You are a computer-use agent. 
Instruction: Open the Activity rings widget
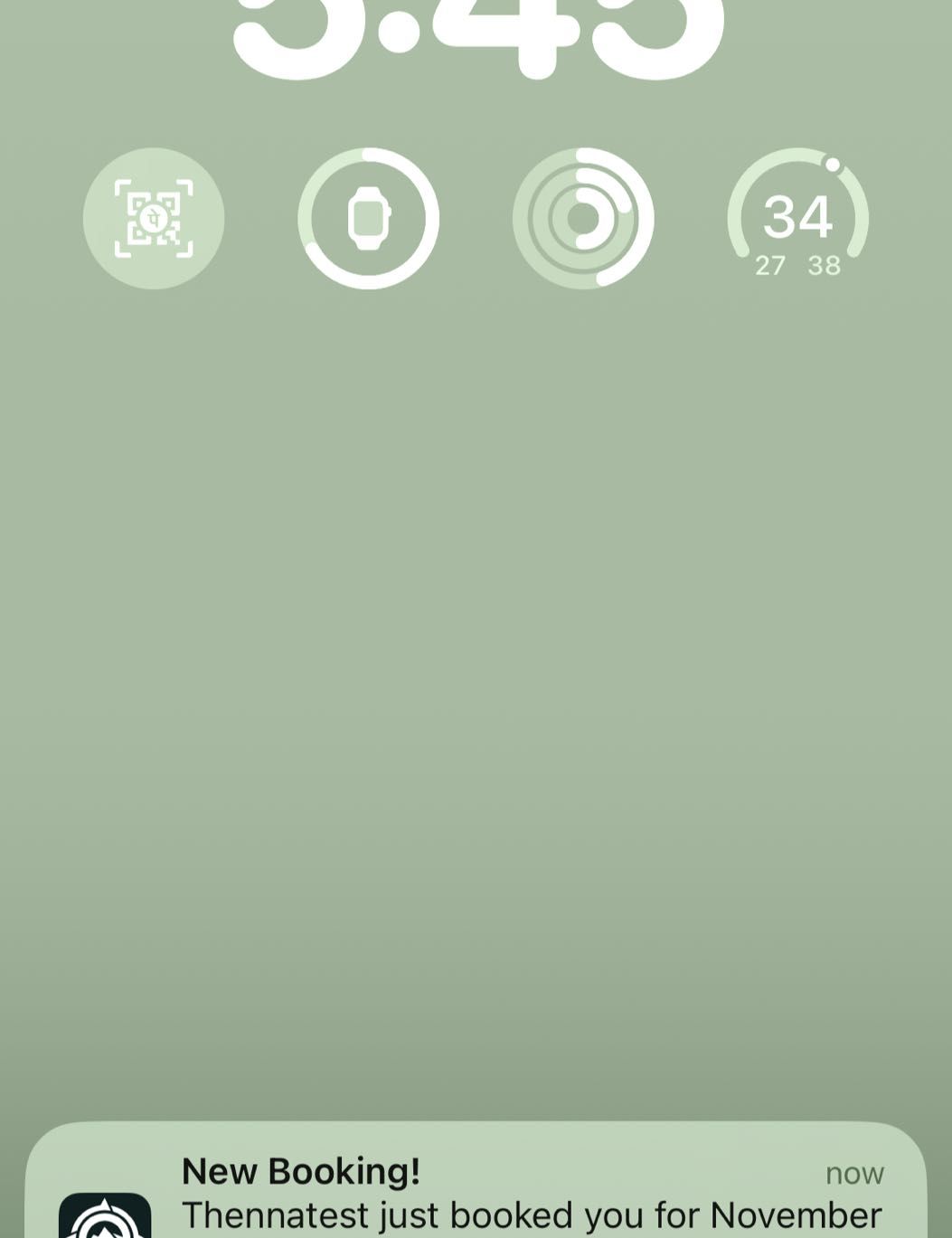click(583, 219)
